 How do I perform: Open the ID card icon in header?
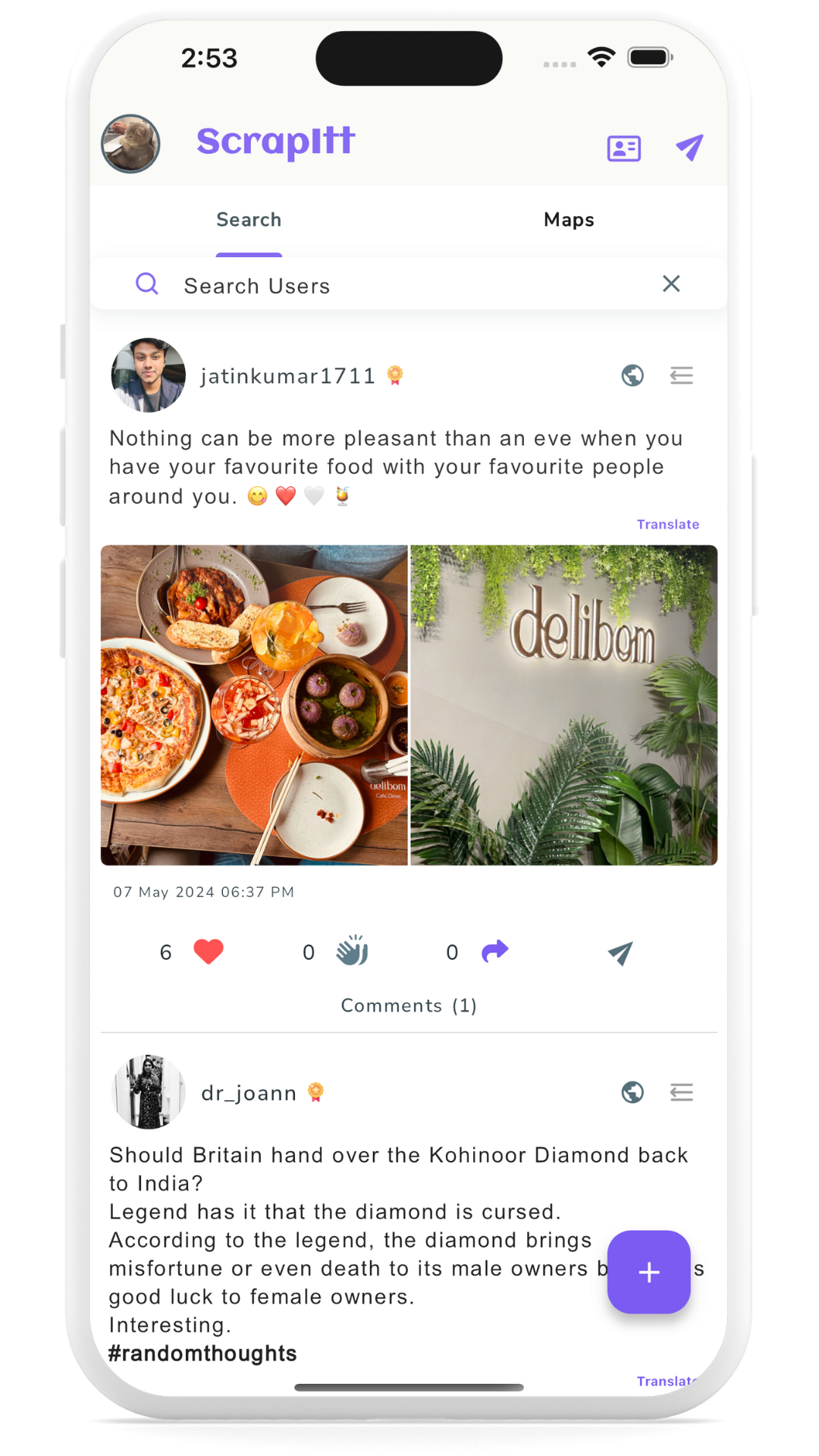click(x=623, y=149)
